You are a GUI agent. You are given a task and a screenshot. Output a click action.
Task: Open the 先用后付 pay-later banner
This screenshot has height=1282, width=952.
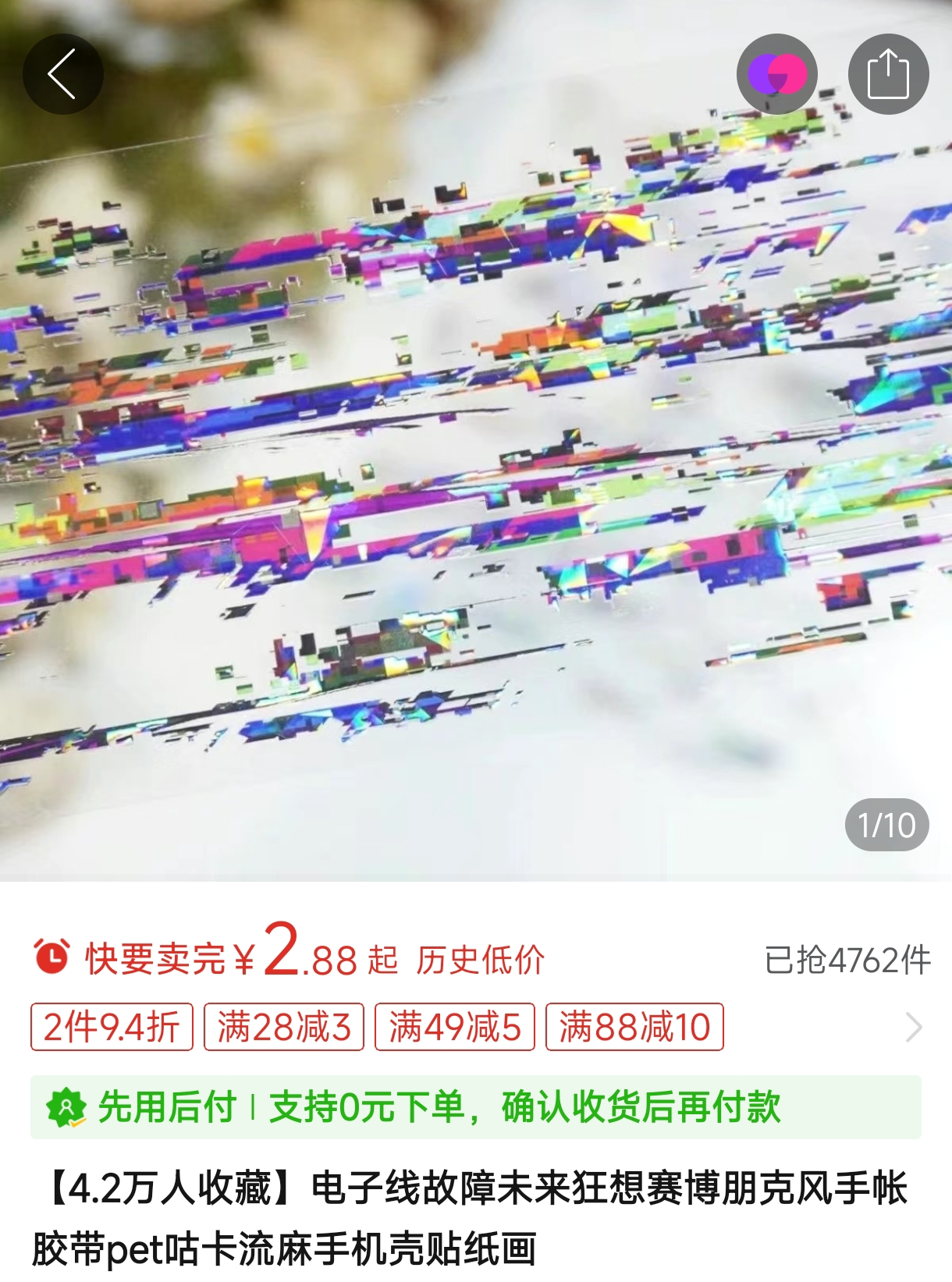[x=476, y=1106]
